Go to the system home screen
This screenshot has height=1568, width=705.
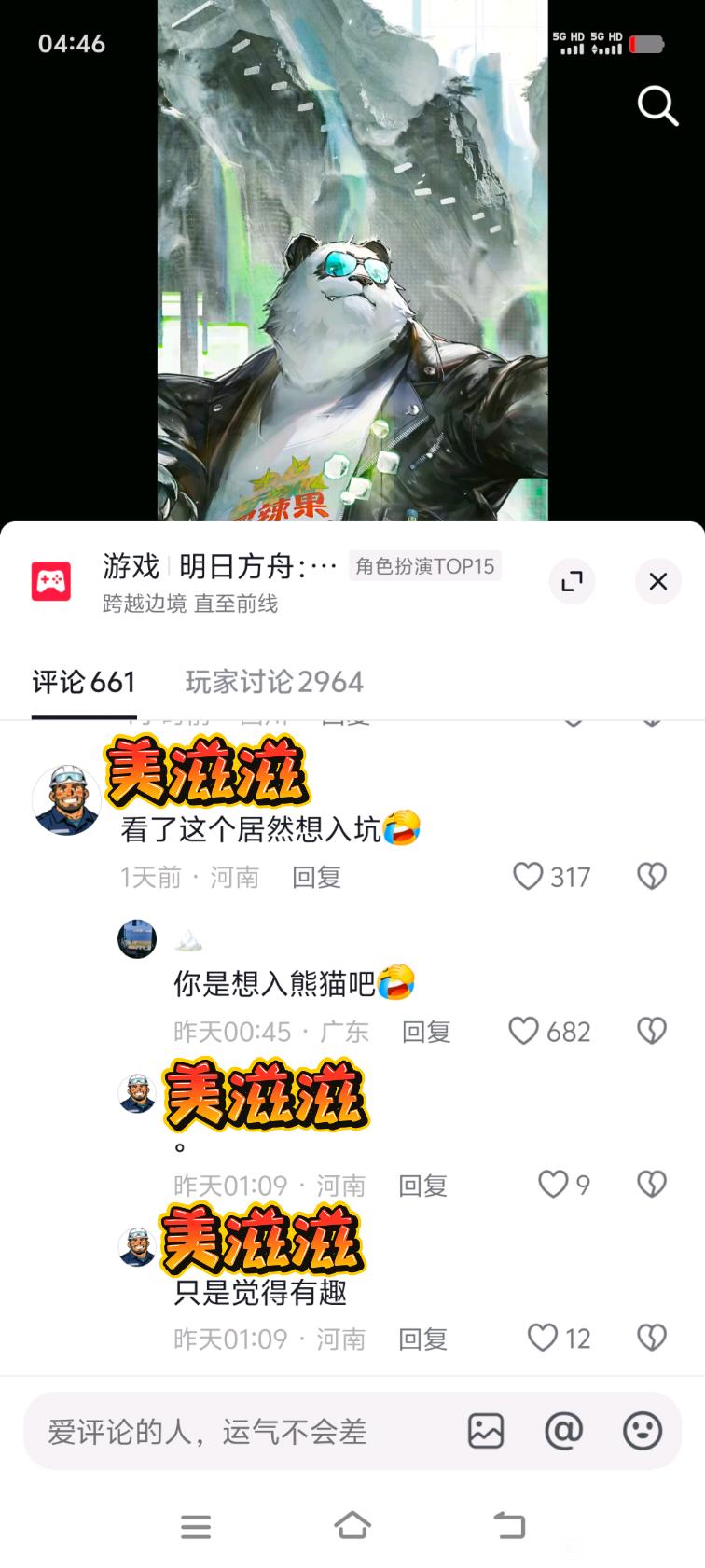click(x=352, y=1526)
